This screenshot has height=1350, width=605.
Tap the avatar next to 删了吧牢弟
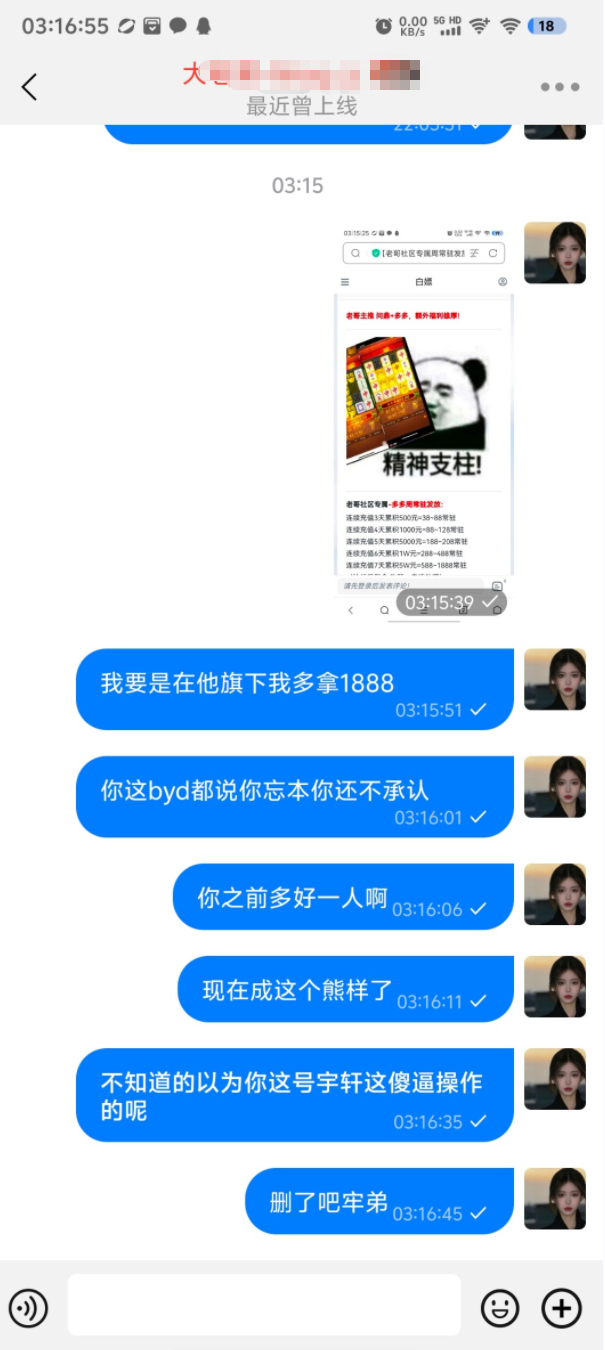coord(555,1199)
